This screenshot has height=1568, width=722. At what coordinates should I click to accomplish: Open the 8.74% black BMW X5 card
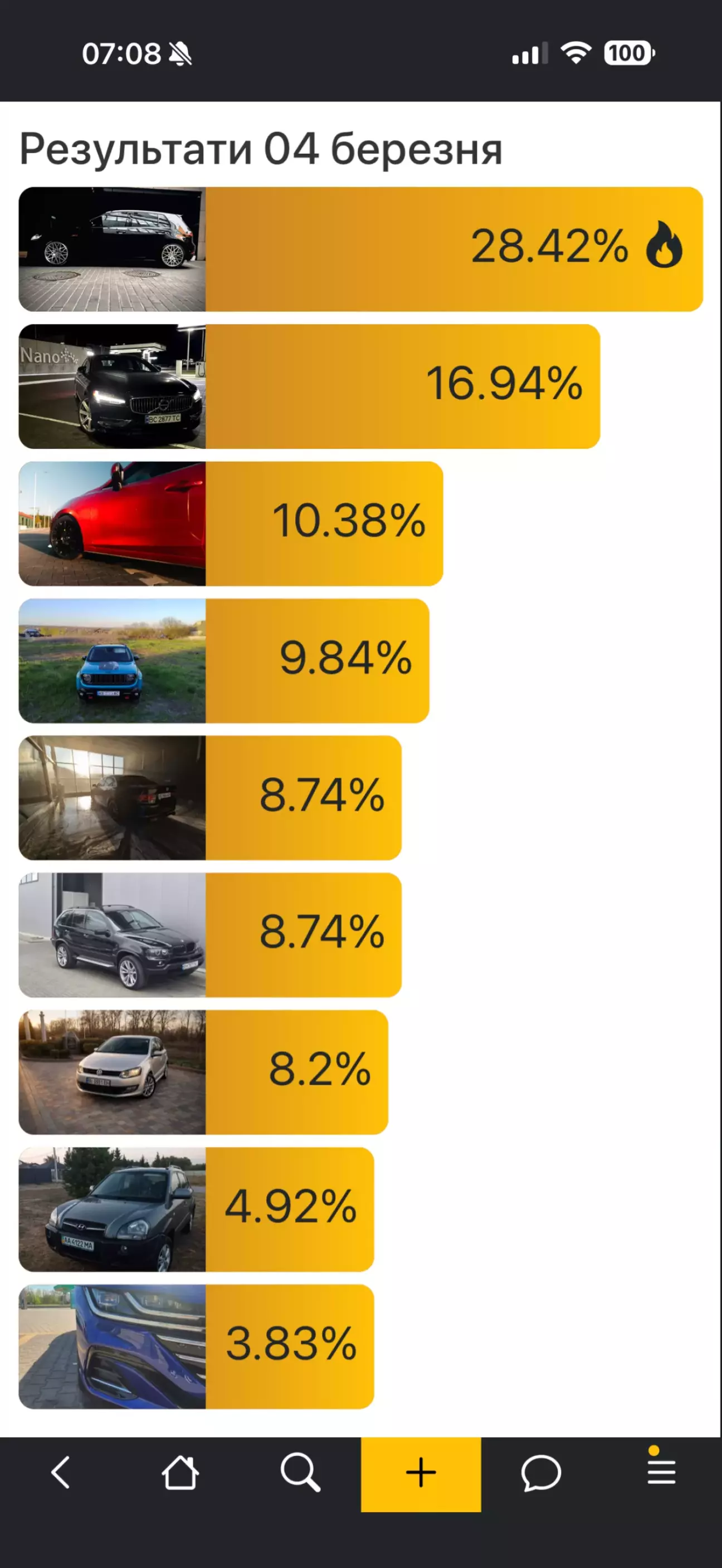tap(210, 935)
